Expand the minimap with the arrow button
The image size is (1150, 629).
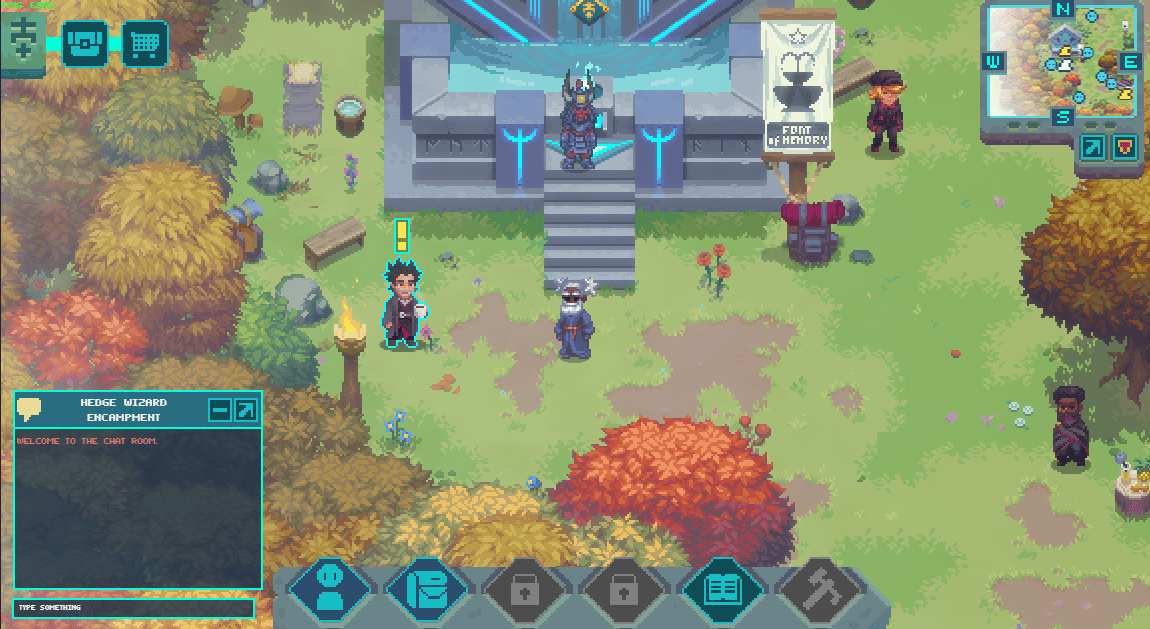[1092, 147]
